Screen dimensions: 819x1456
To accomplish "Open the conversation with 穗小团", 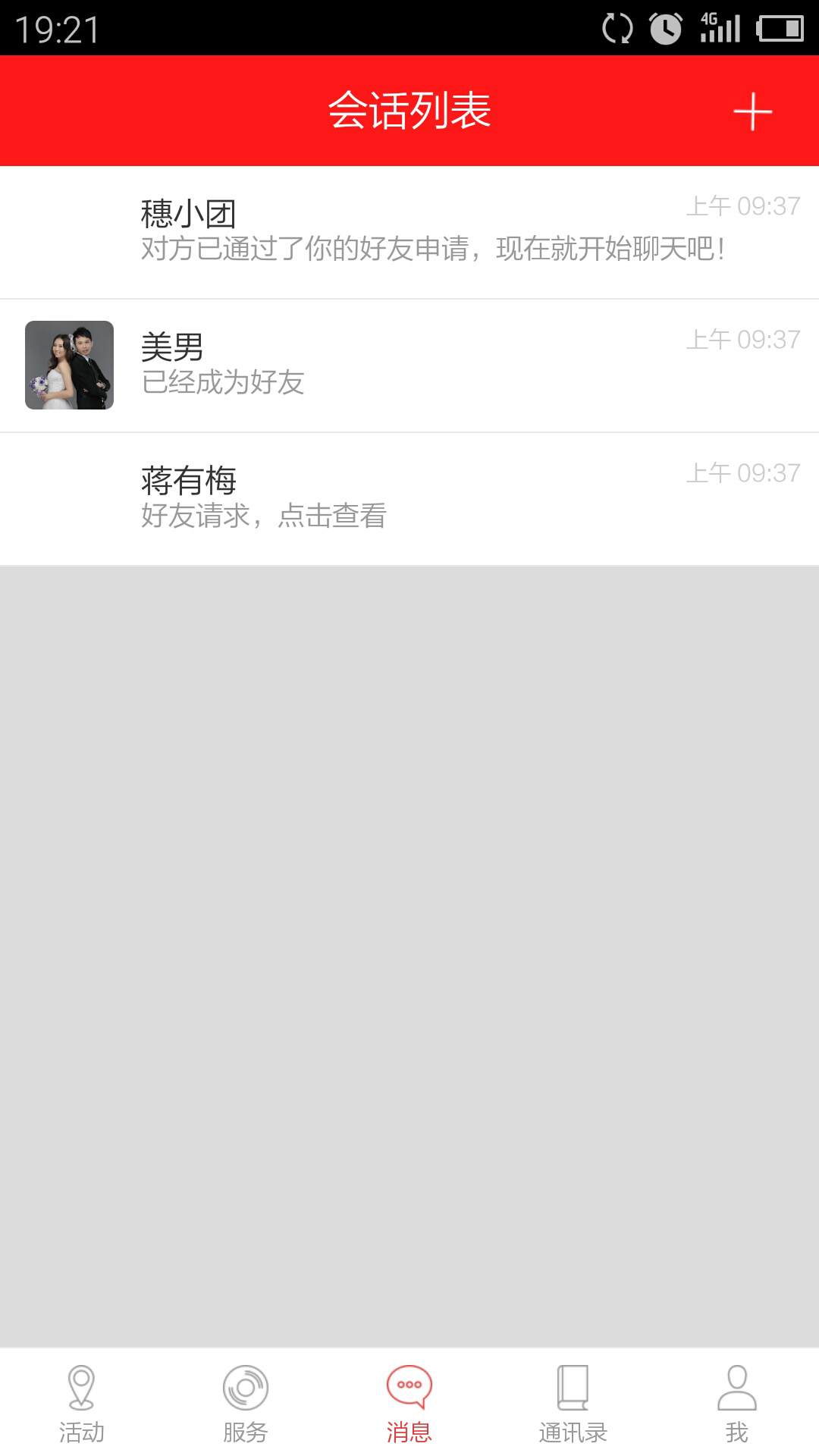I will (x=409, y=233).
